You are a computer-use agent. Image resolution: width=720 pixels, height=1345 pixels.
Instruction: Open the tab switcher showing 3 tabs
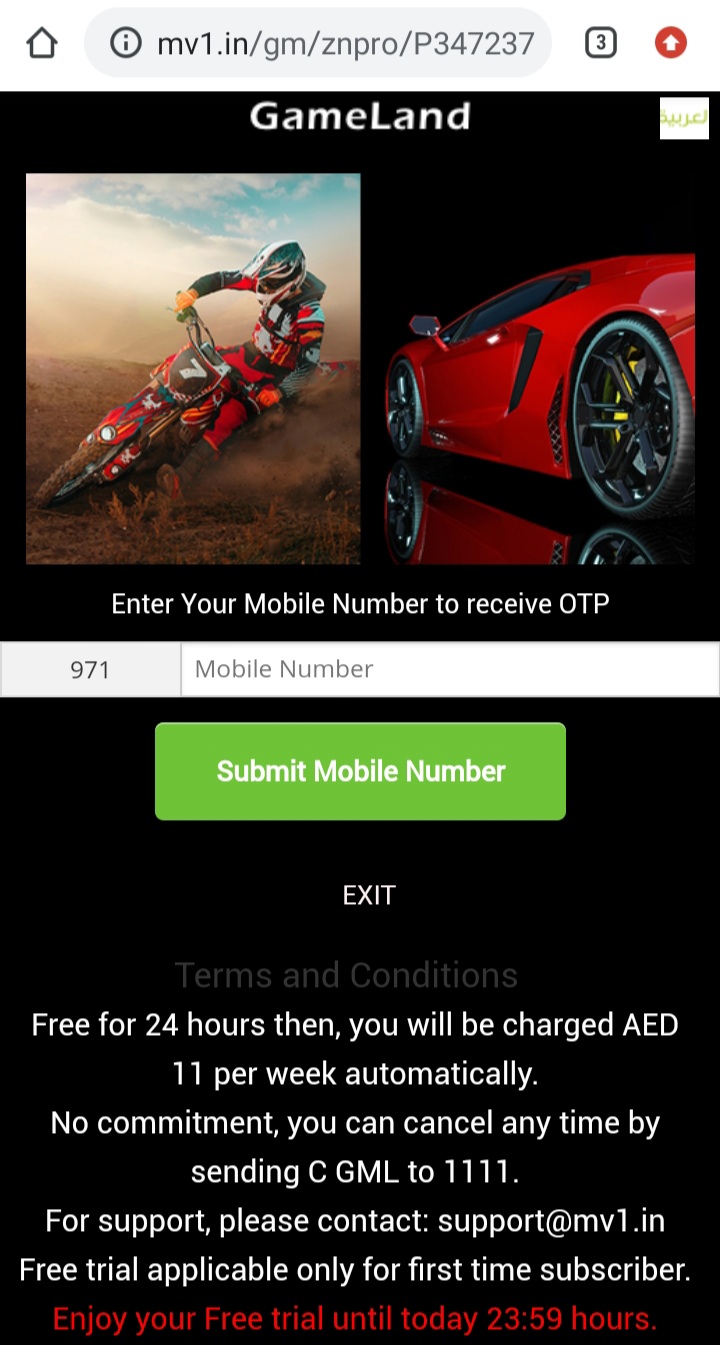599,43
